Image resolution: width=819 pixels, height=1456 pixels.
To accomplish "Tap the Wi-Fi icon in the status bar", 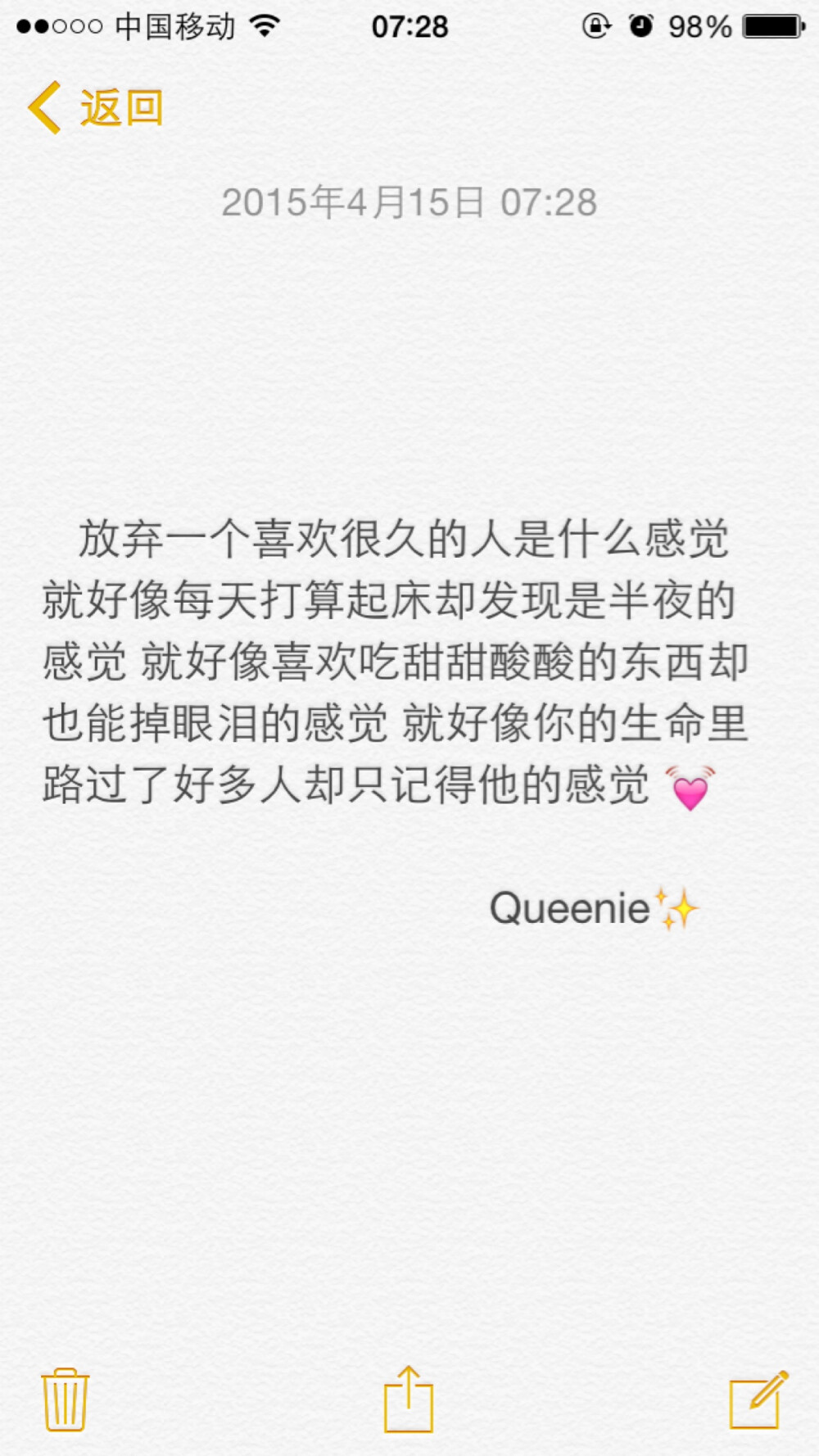I will (264, 25).
